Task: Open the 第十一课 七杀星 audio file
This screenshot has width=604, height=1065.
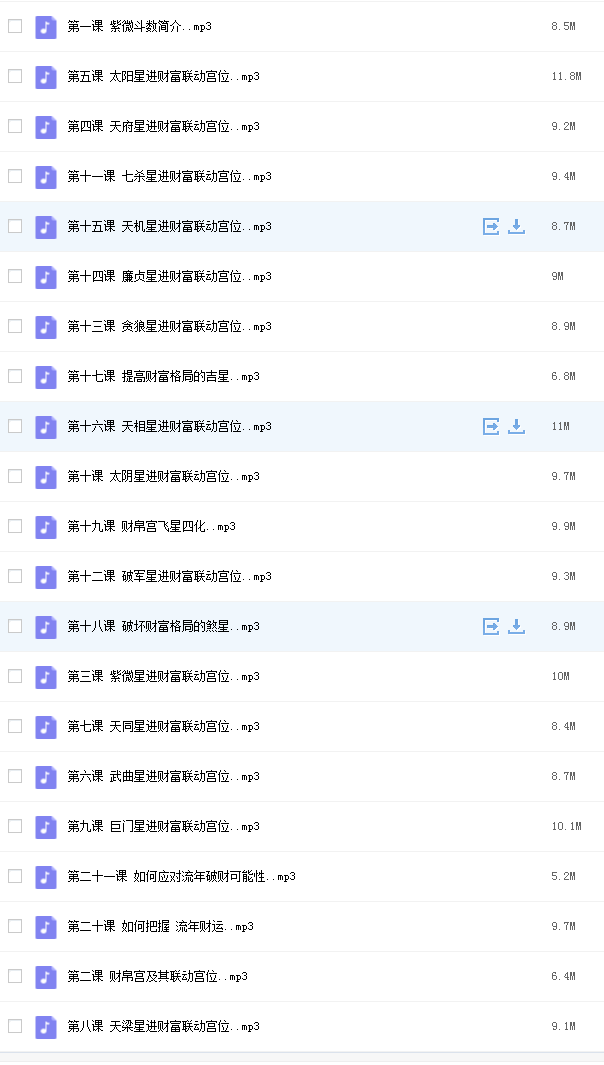Action: click(169, 177)
